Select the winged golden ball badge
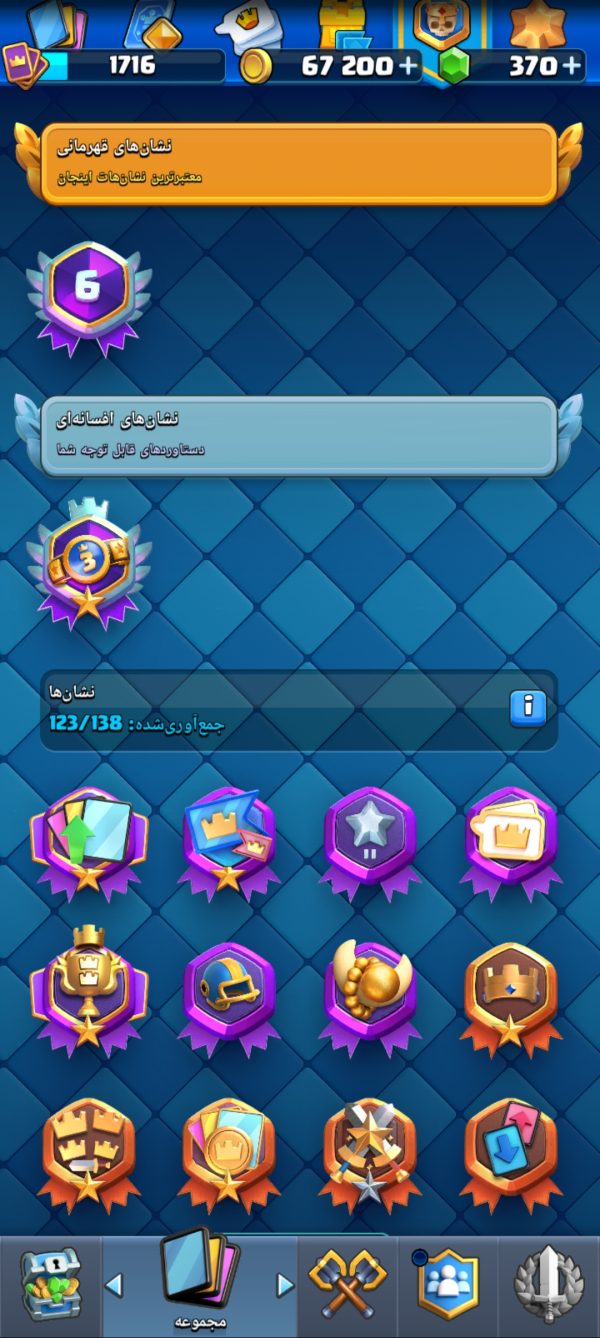The width and height of the screenshot is (600, 1338). tap(370, 993)
